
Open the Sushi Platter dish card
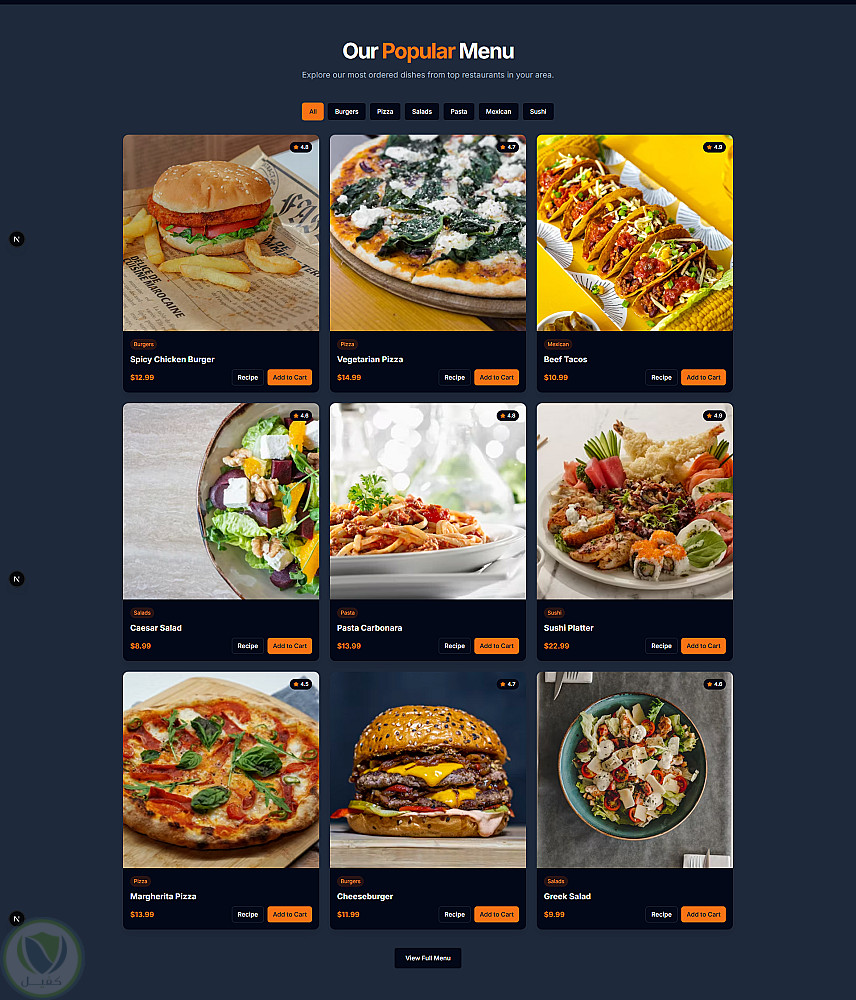click(634, 502)
